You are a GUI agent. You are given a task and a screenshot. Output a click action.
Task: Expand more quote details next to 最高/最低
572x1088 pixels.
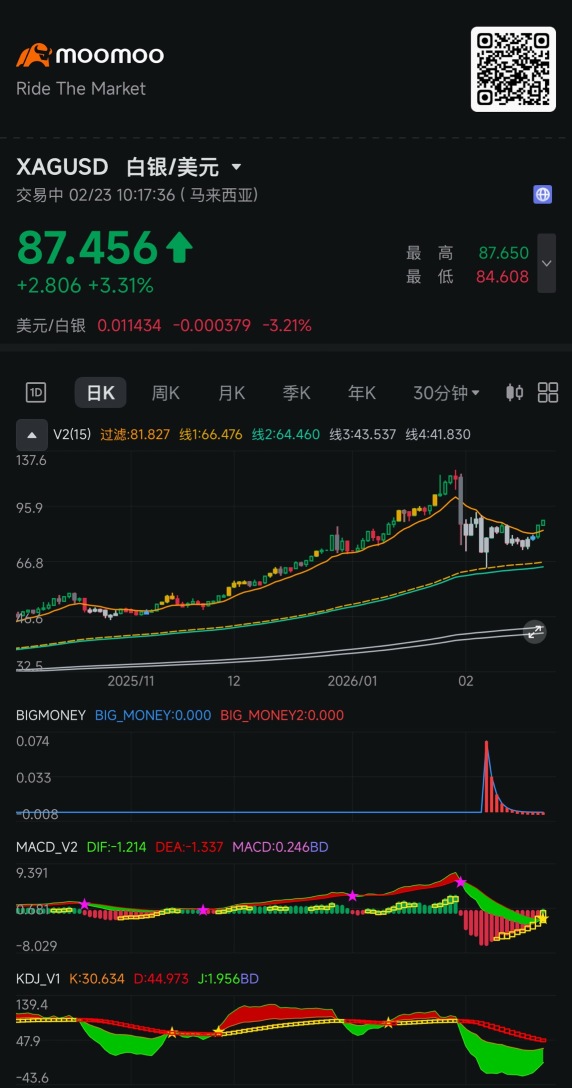point(547,264)
